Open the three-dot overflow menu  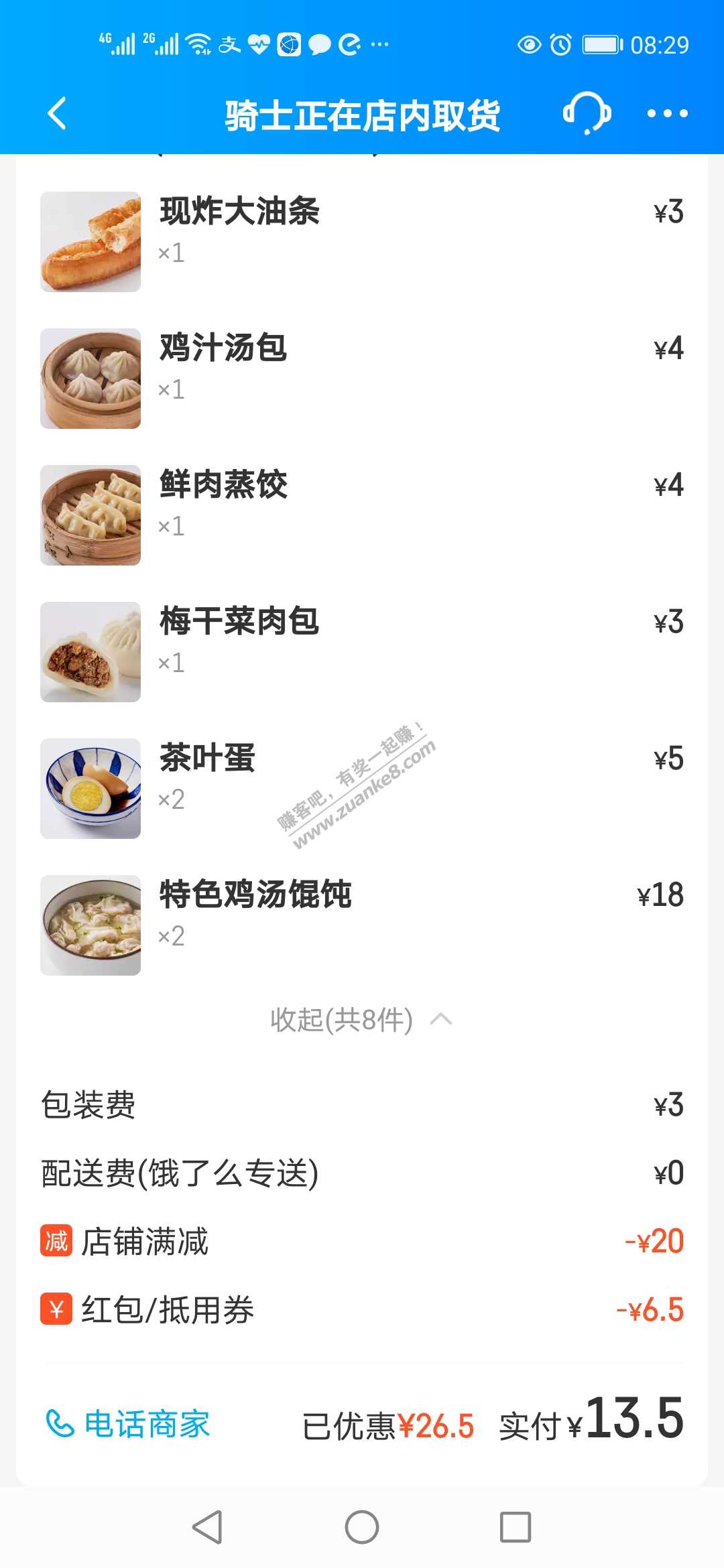coord(667,113)
